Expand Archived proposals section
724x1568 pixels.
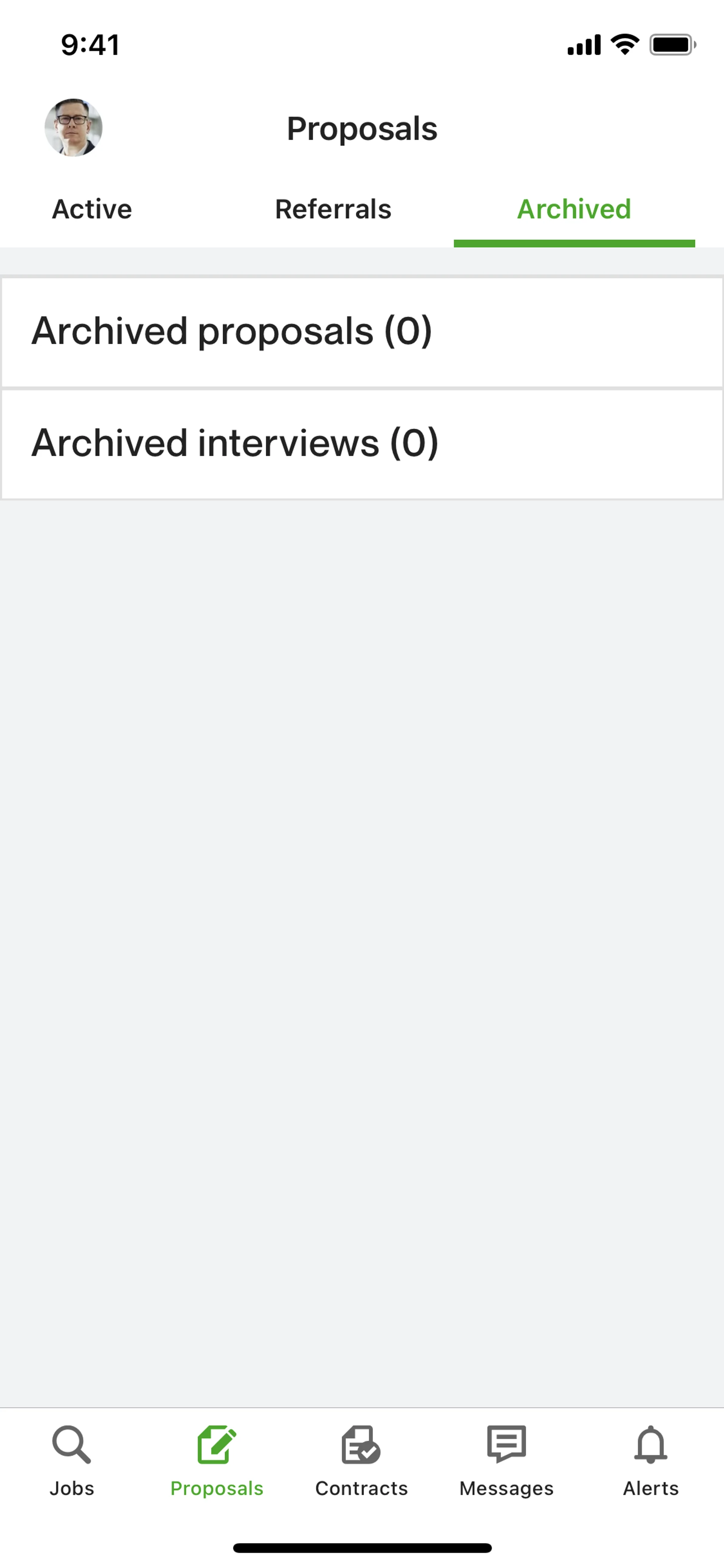click(x=362, y=332)
